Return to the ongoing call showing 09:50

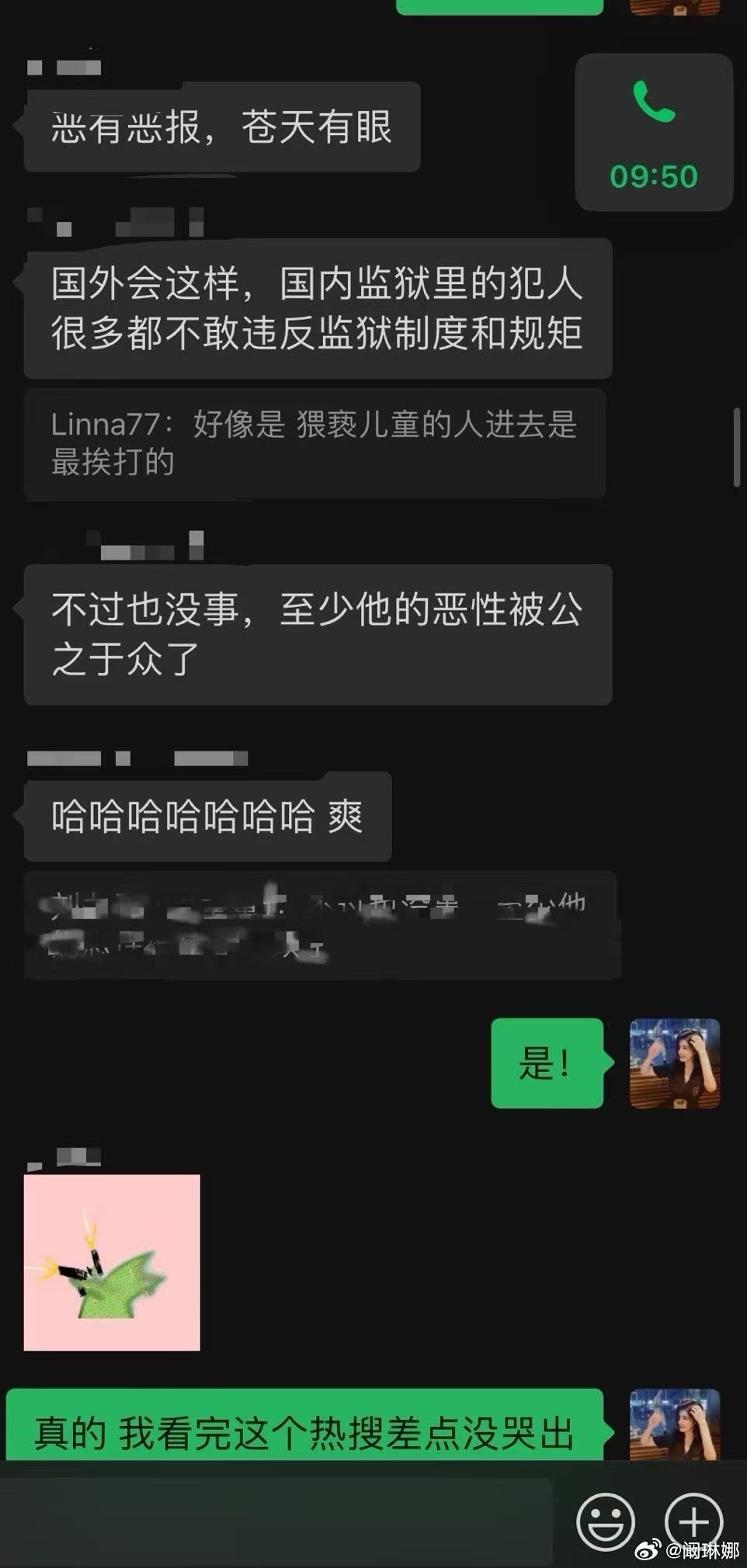[x=654, y=133]
